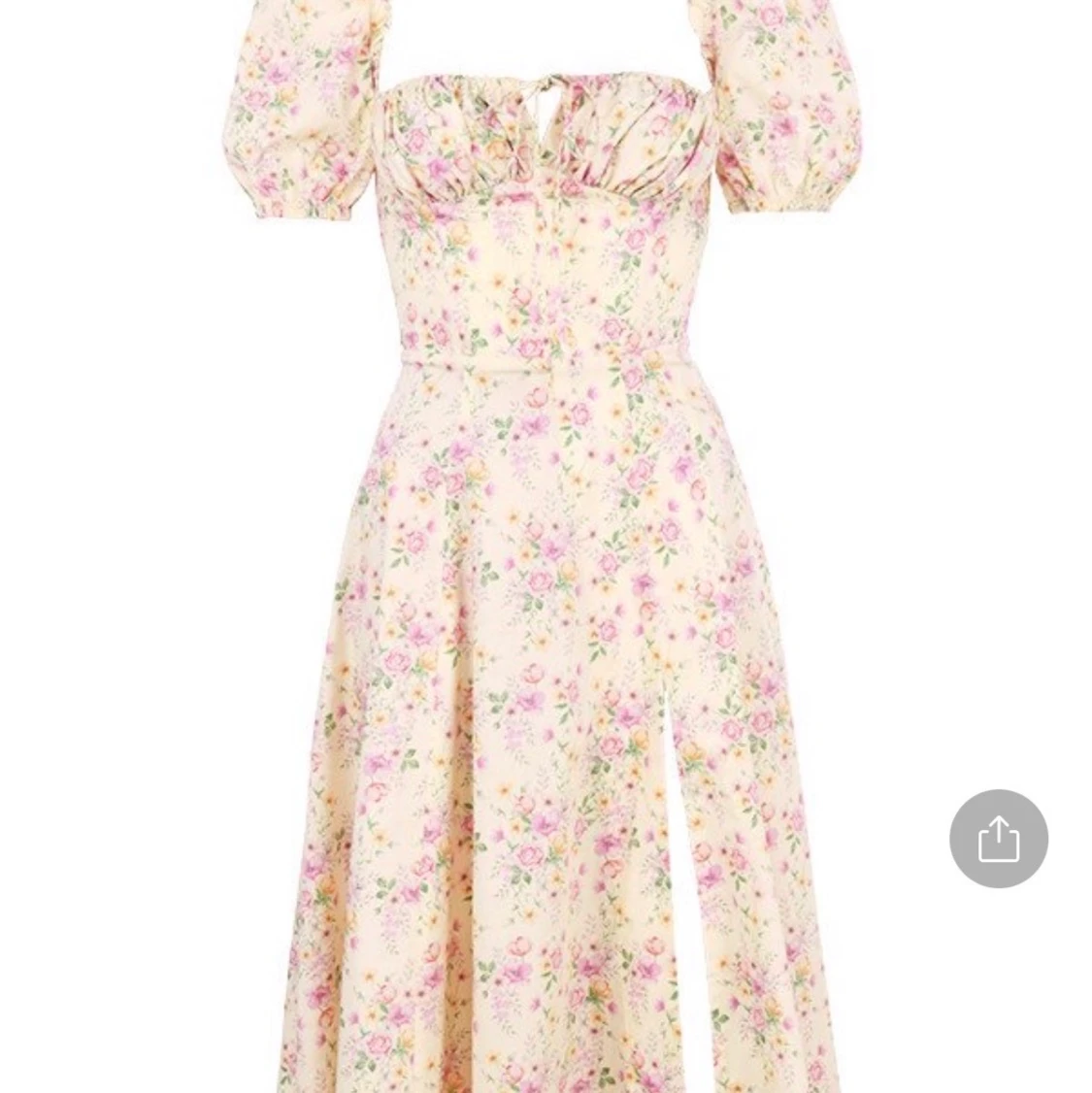Share this floral dress listing
The width and height of the screenshot is (1092, 1093).
coord(998,839)
